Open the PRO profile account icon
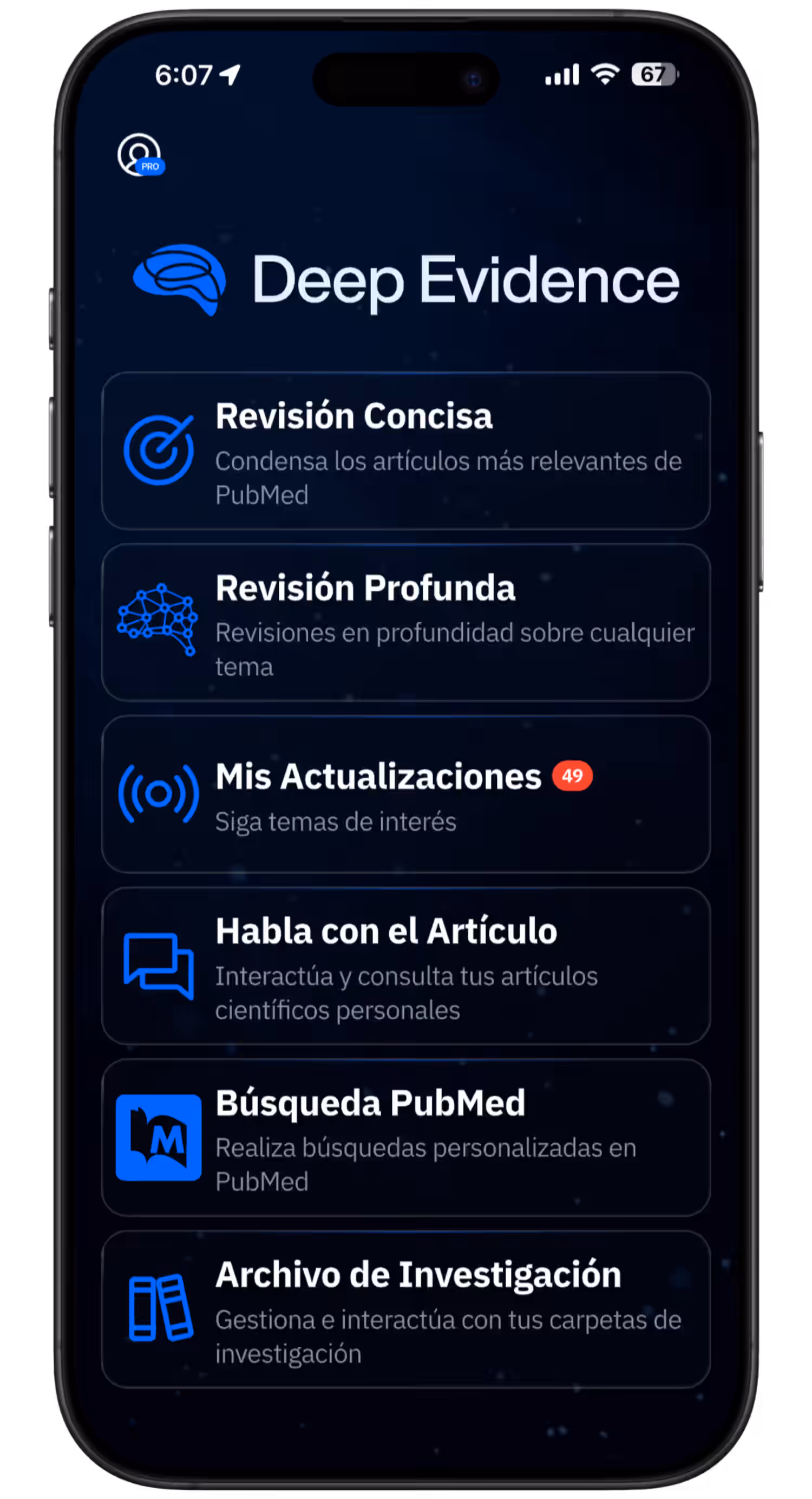 (140, 155)
